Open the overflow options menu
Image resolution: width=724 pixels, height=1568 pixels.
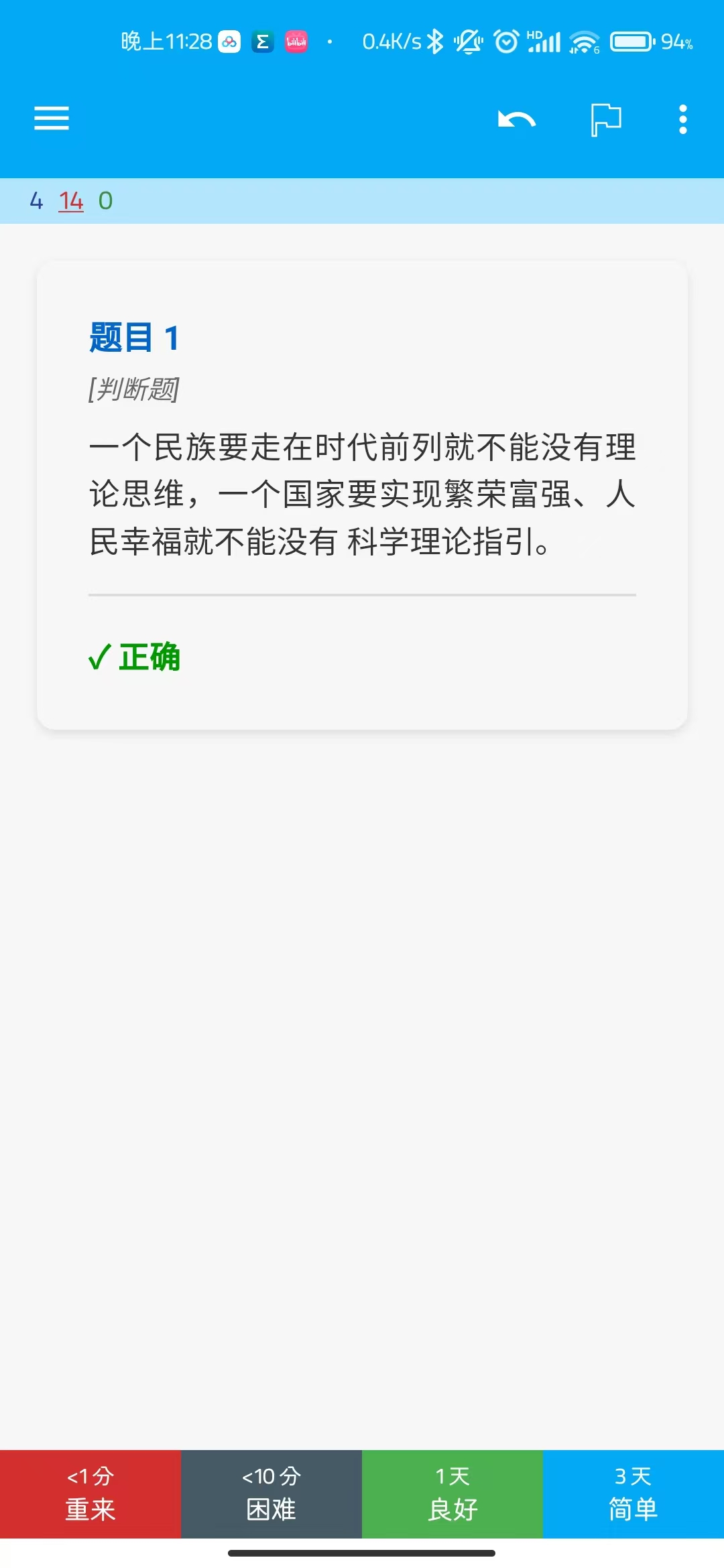(x=682, y=119)
